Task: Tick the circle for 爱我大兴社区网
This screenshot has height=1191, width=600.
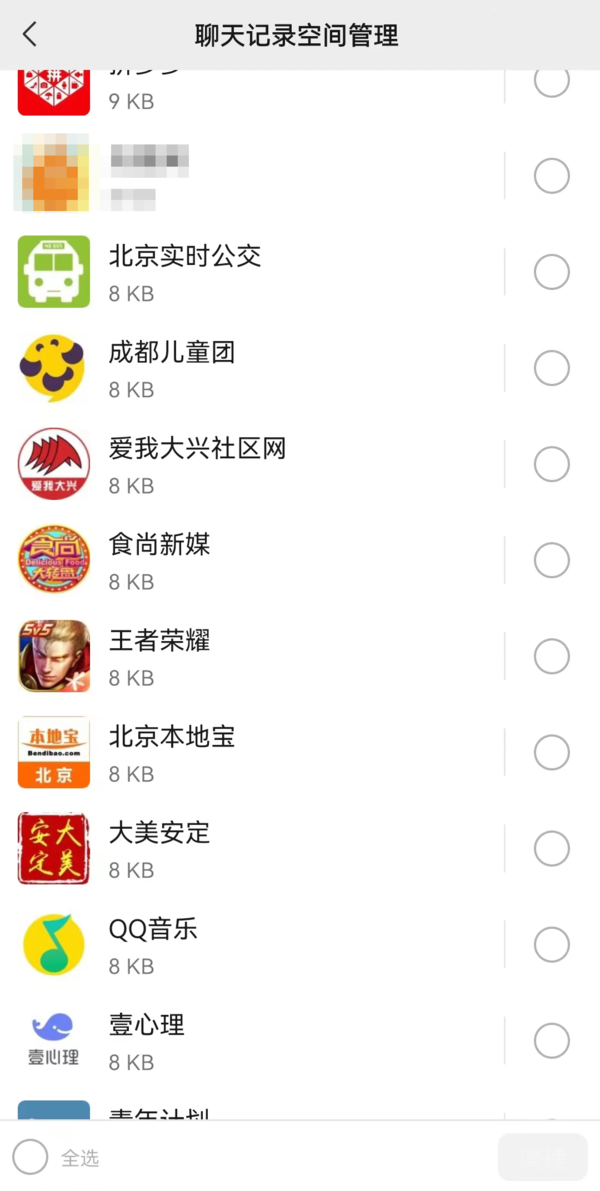Action: pyautogui.click(x=551, y=464)
